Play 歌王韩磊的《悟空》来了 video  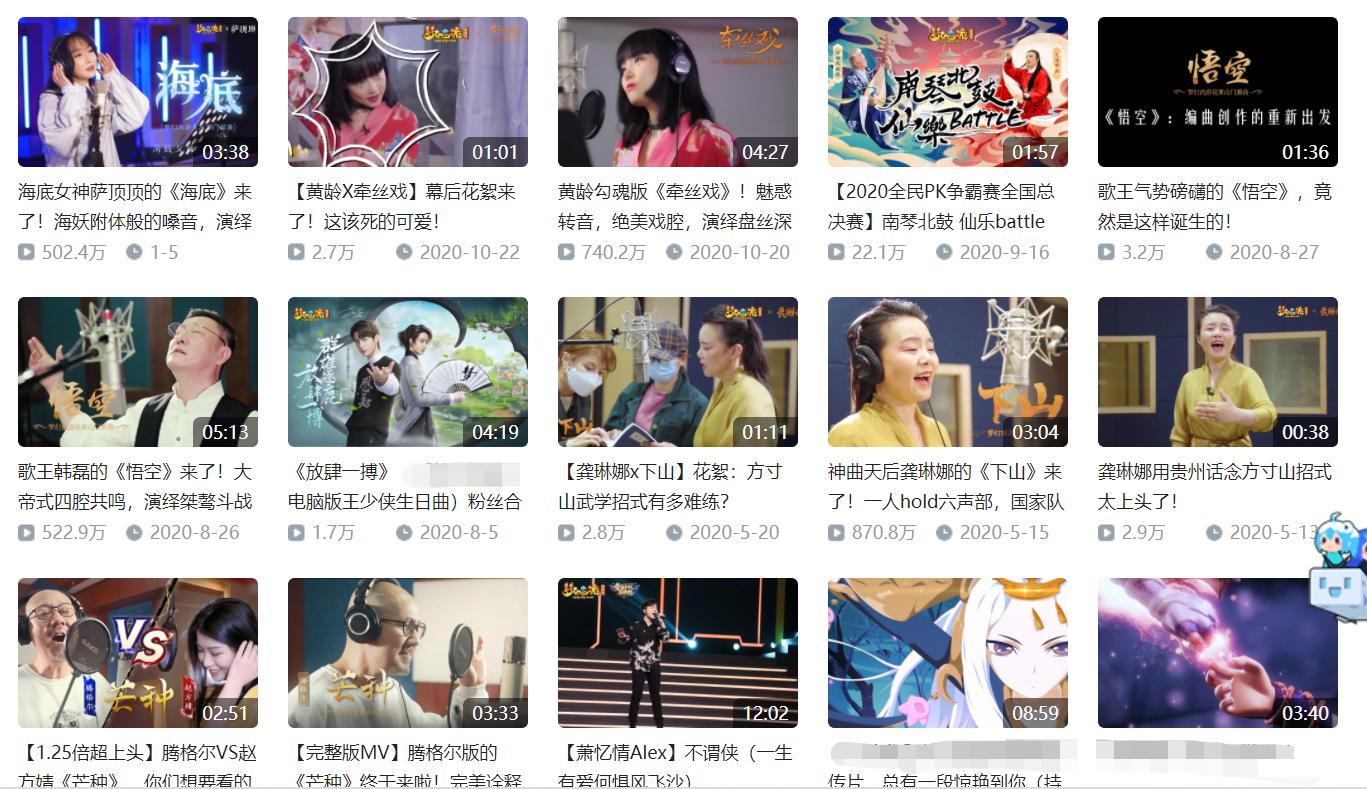(138, 372)
